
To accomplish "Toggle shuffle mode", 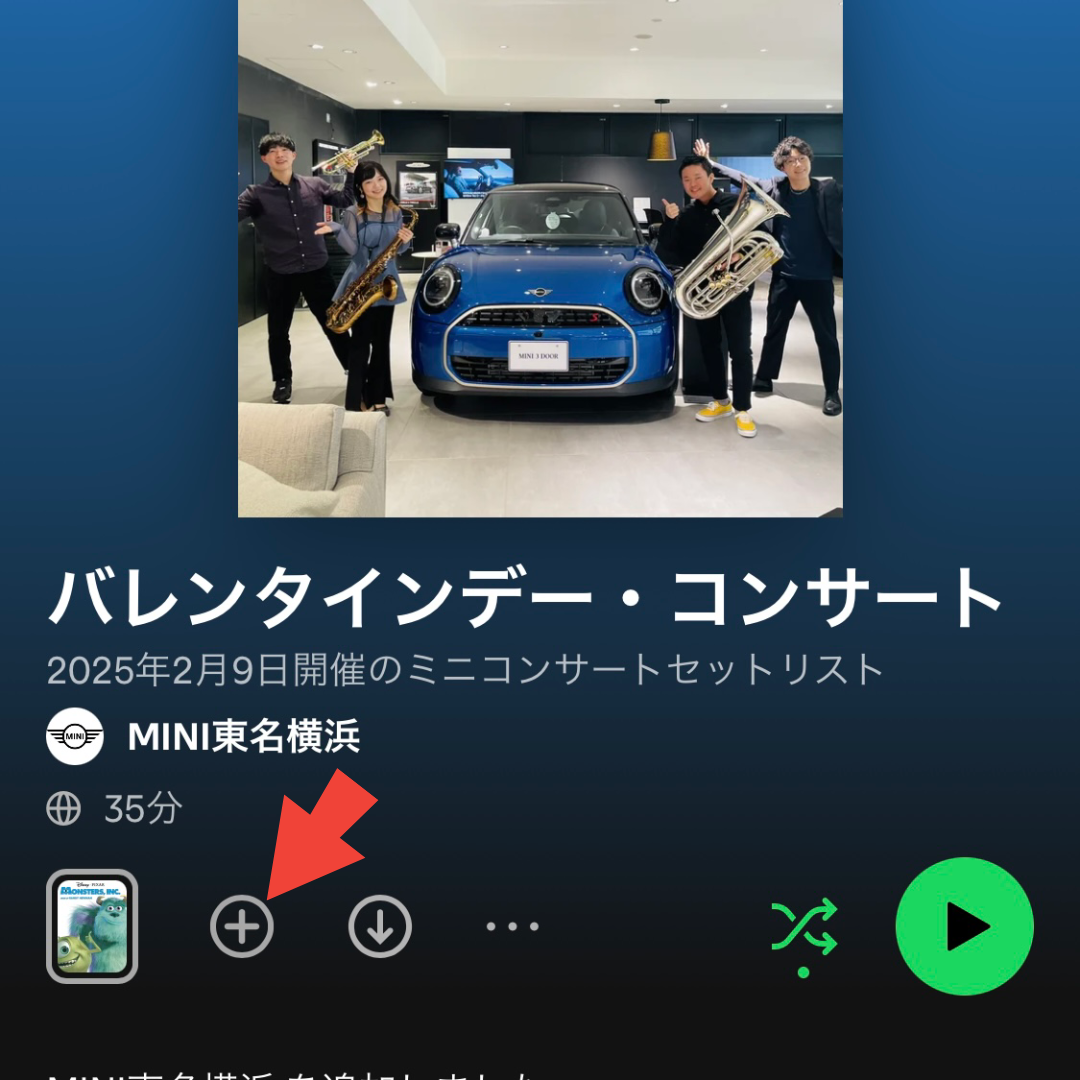I will click(804, 927).
